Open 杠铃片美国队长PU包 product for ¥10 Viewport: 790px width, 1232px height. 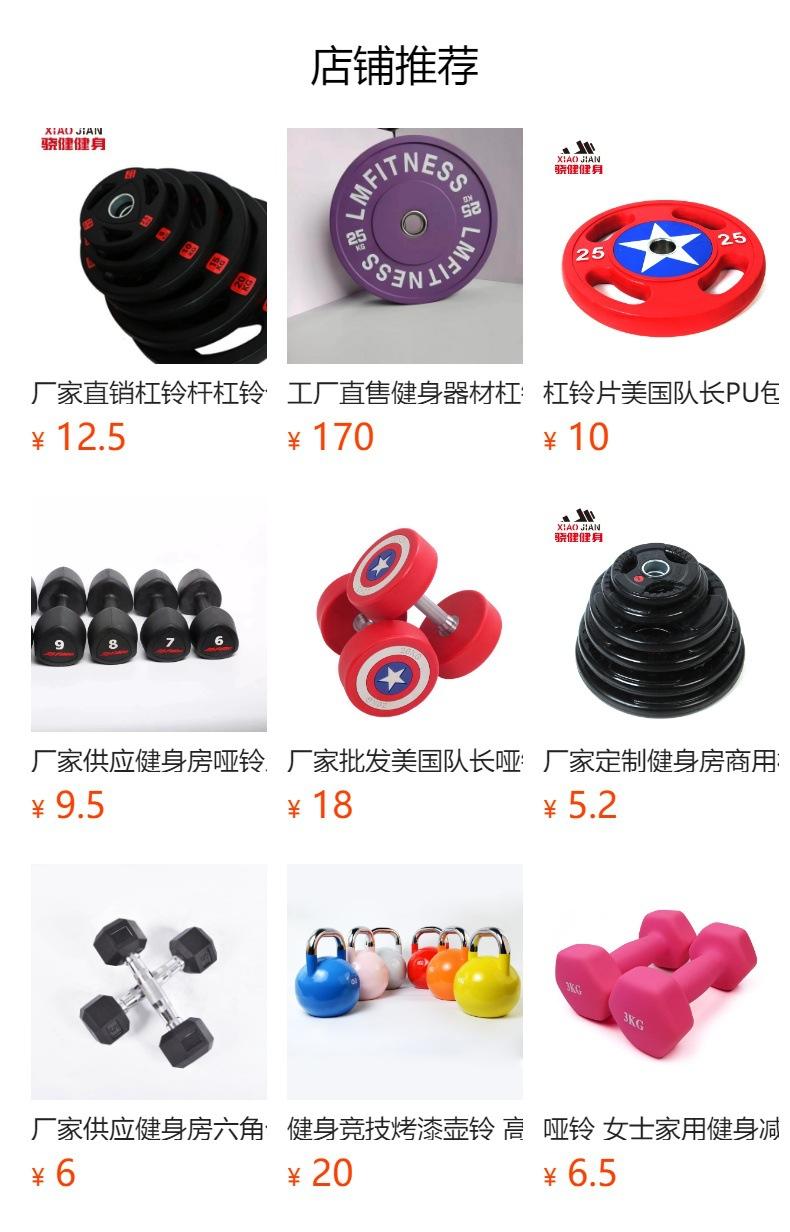[661, 292]
